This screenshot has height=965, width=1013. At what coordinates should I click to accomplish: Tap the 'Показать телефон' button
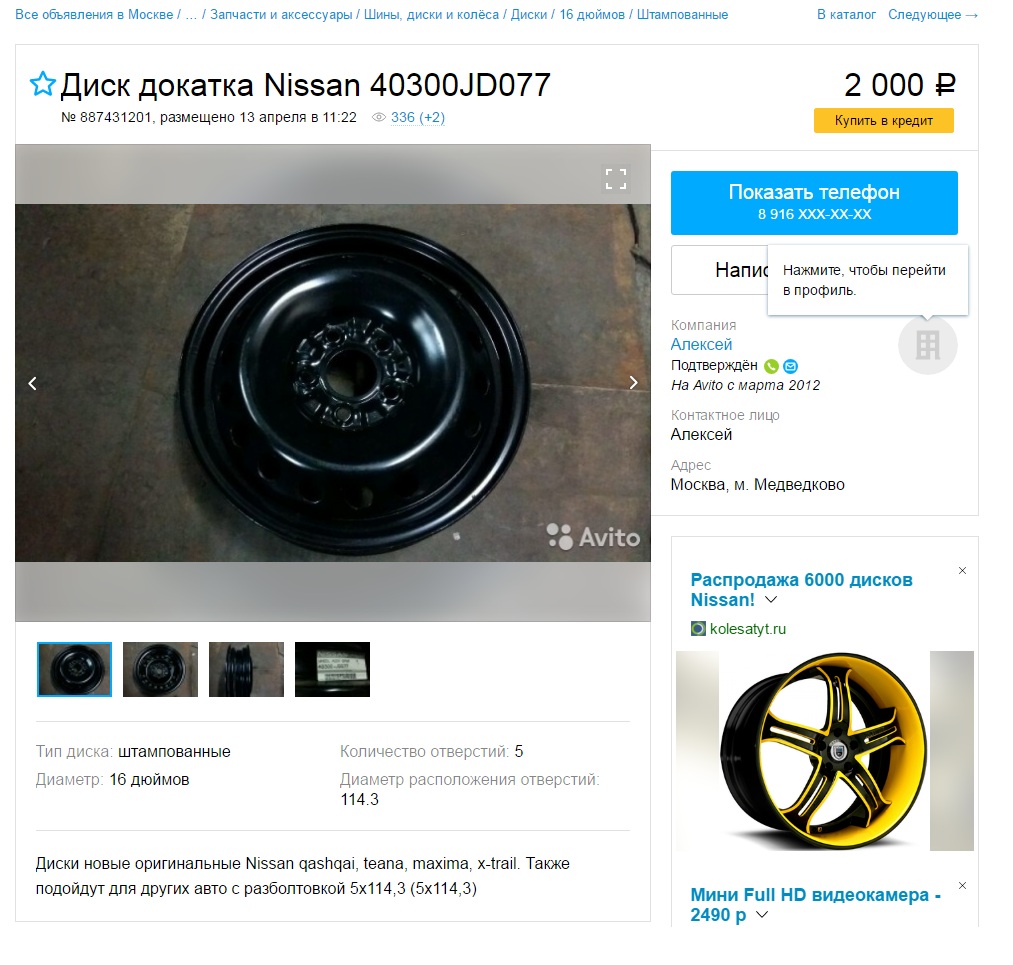[813, 202]
